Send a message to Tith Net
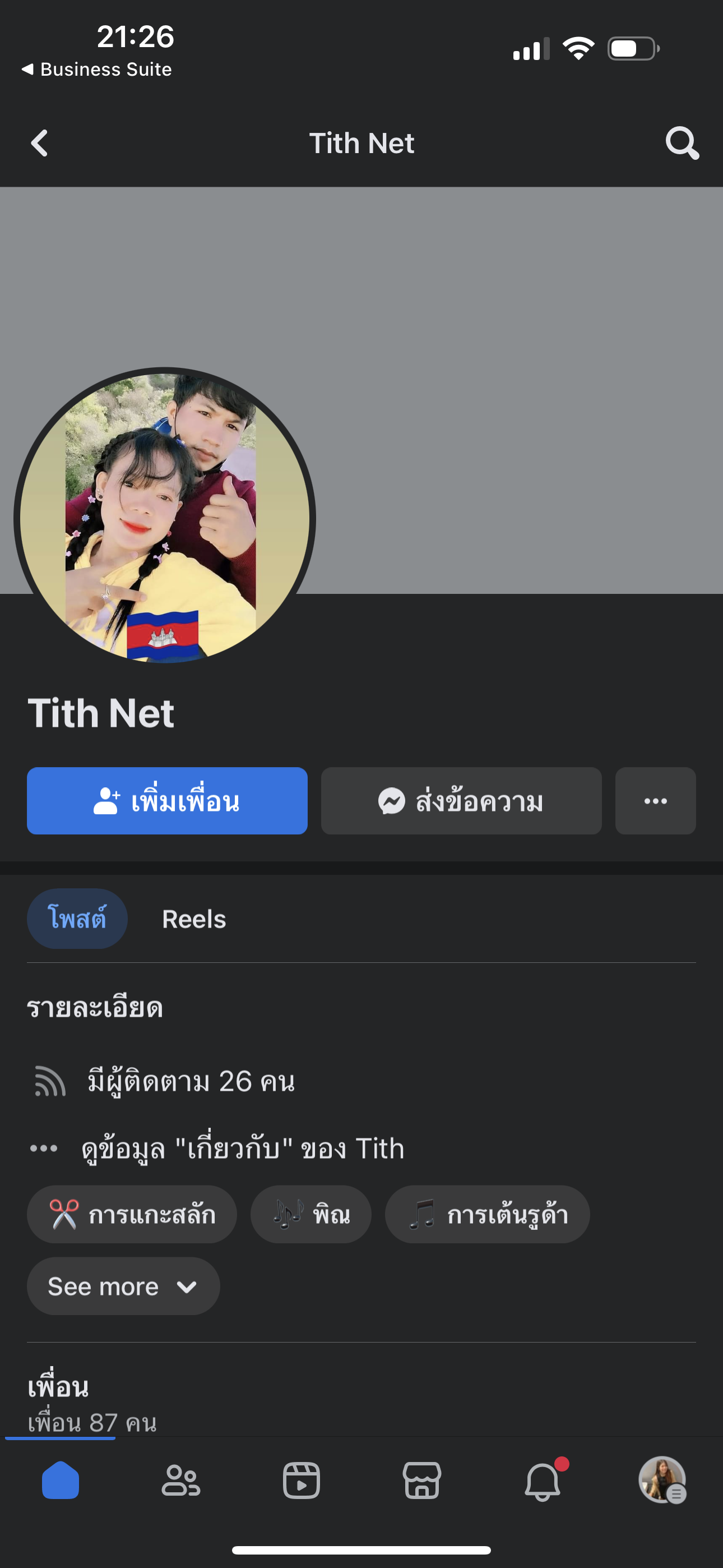723x1568 pixels. 461,800
